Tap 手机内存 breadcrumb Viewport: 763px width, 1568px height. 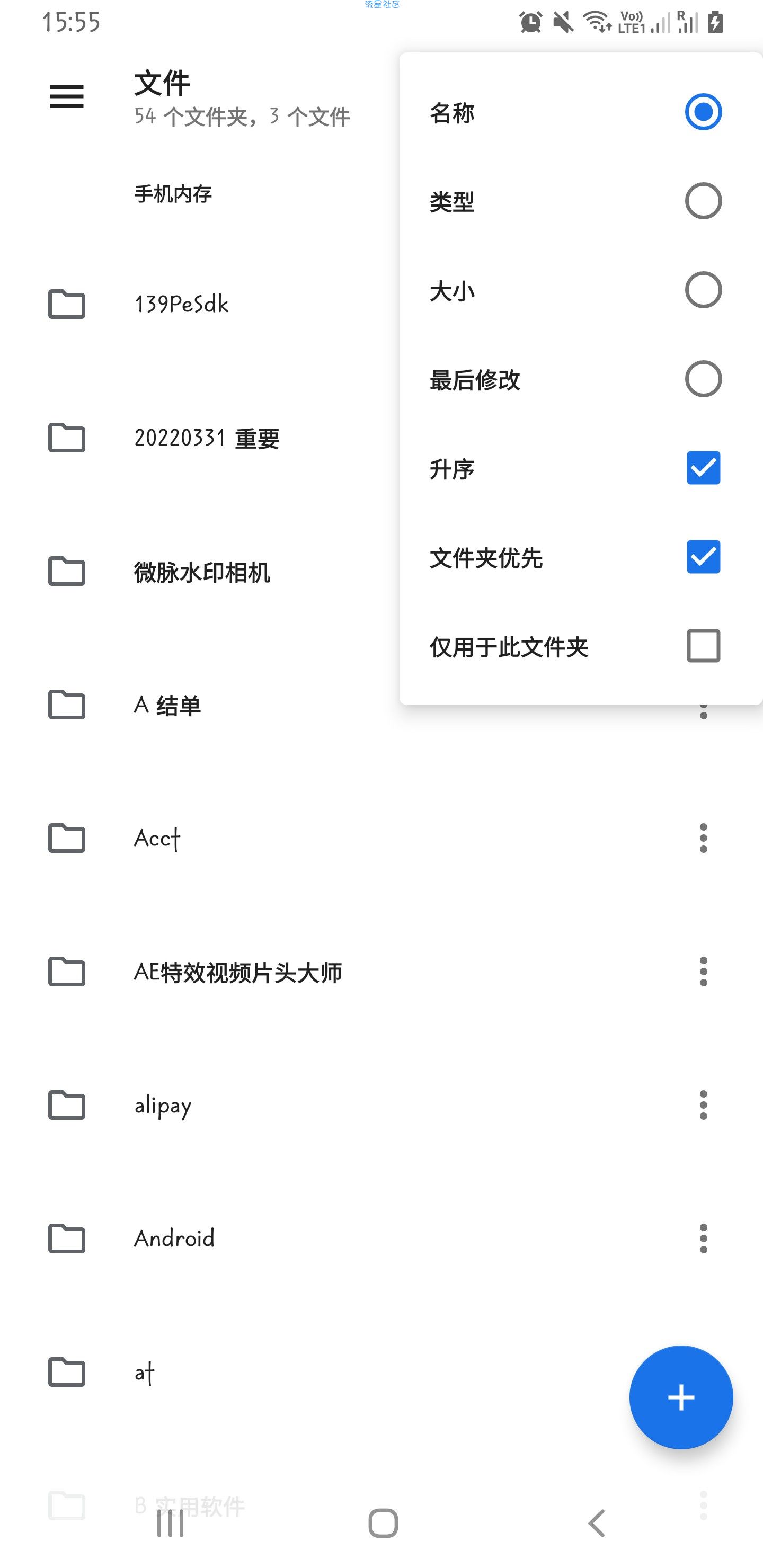tap(173, 194)
